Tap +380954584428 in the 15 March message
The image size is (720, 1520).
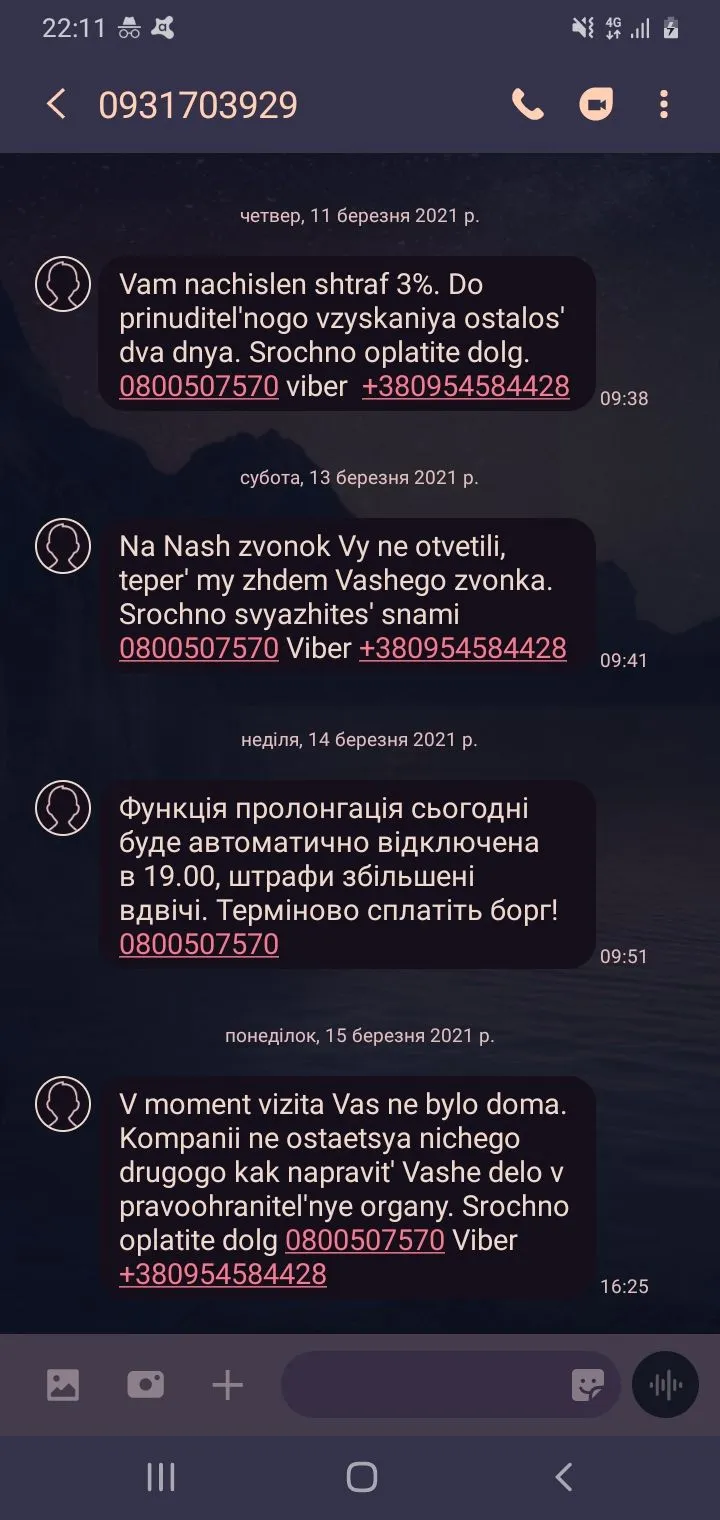(222, 1274)
